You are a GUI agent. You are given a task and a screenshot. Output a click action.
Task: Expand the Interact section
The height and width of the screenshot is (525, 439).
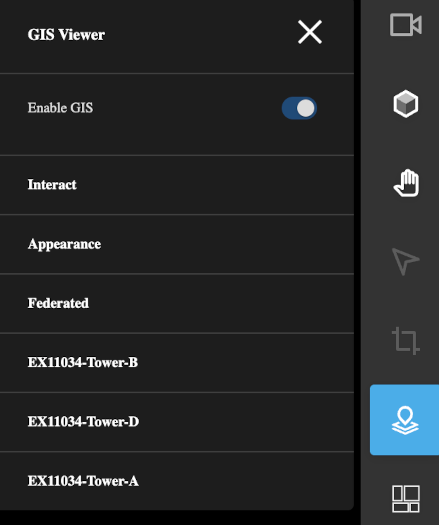(177, 185)
